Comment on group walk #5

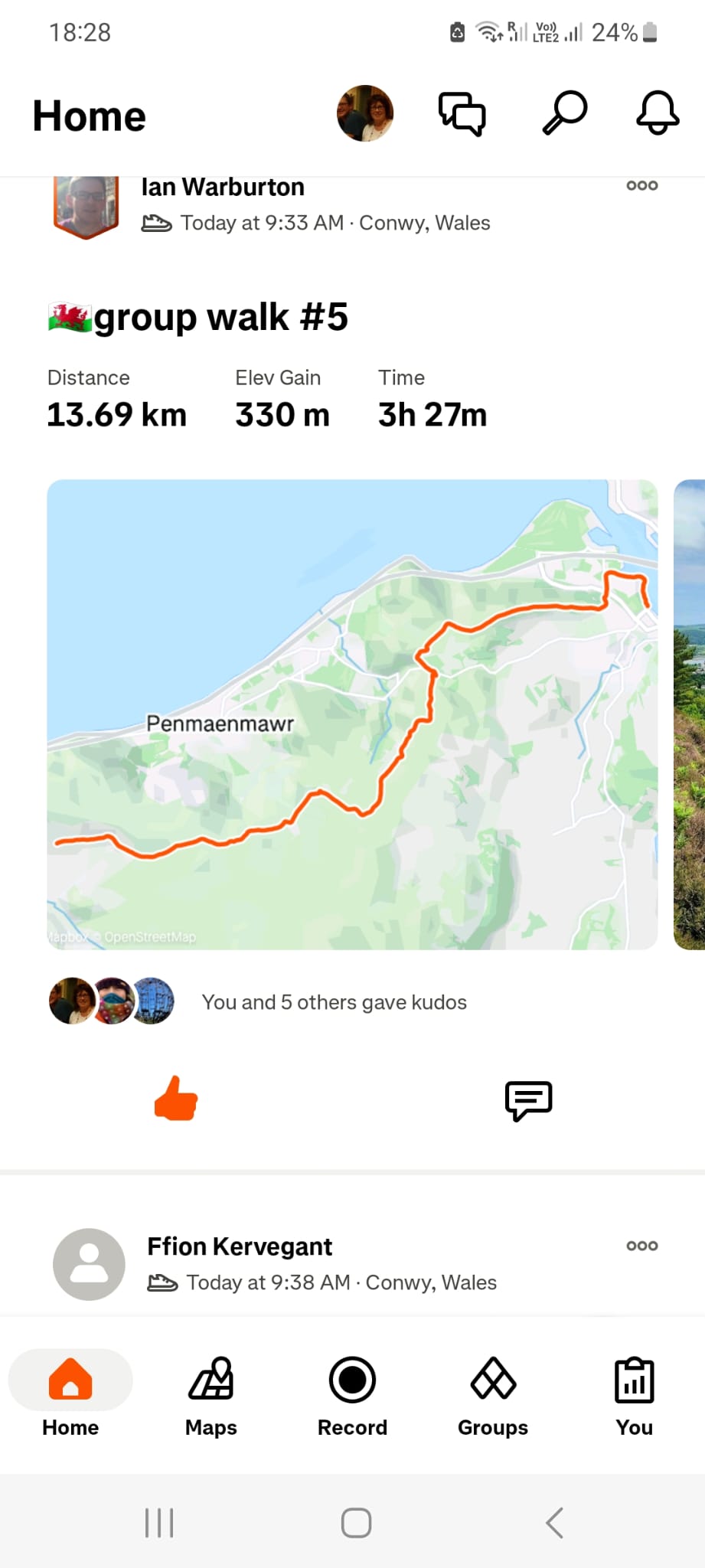click(528, 1100)
